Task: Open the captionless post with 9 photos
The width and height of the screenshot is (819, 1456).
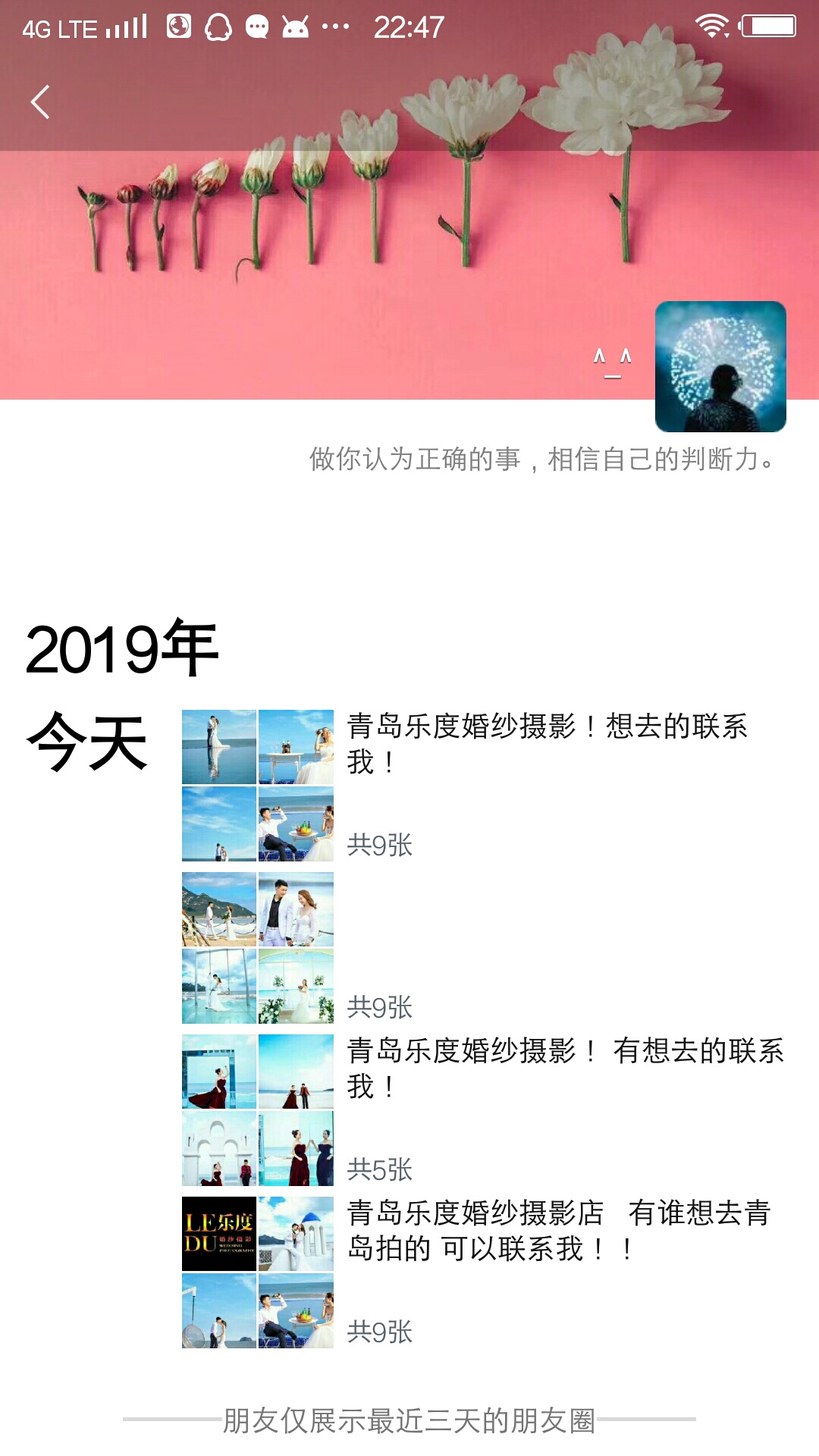Action: coord(485,948)
